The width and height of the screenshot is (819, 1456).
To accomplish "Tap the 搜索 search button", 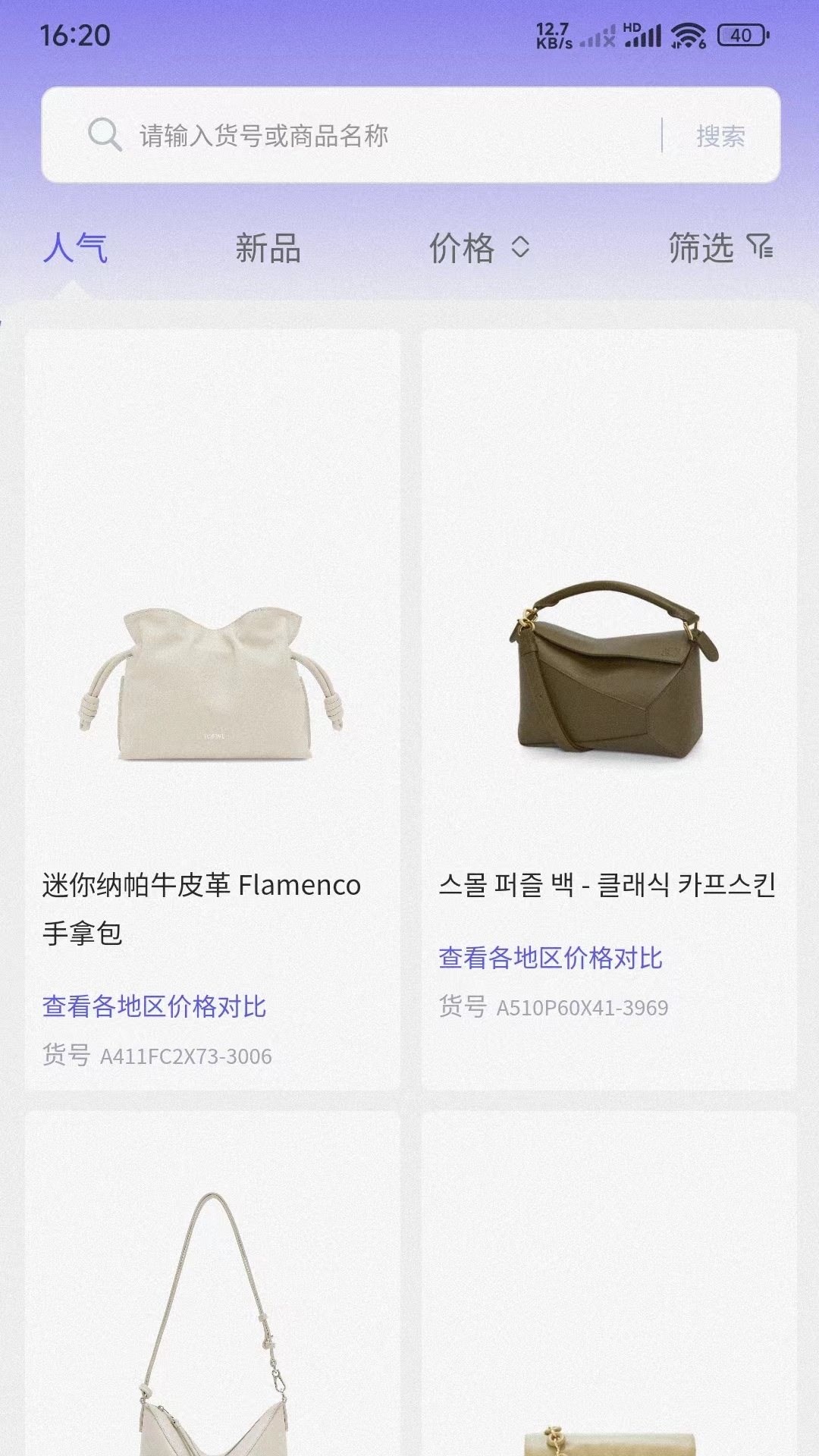I will (x=720, y=136).
